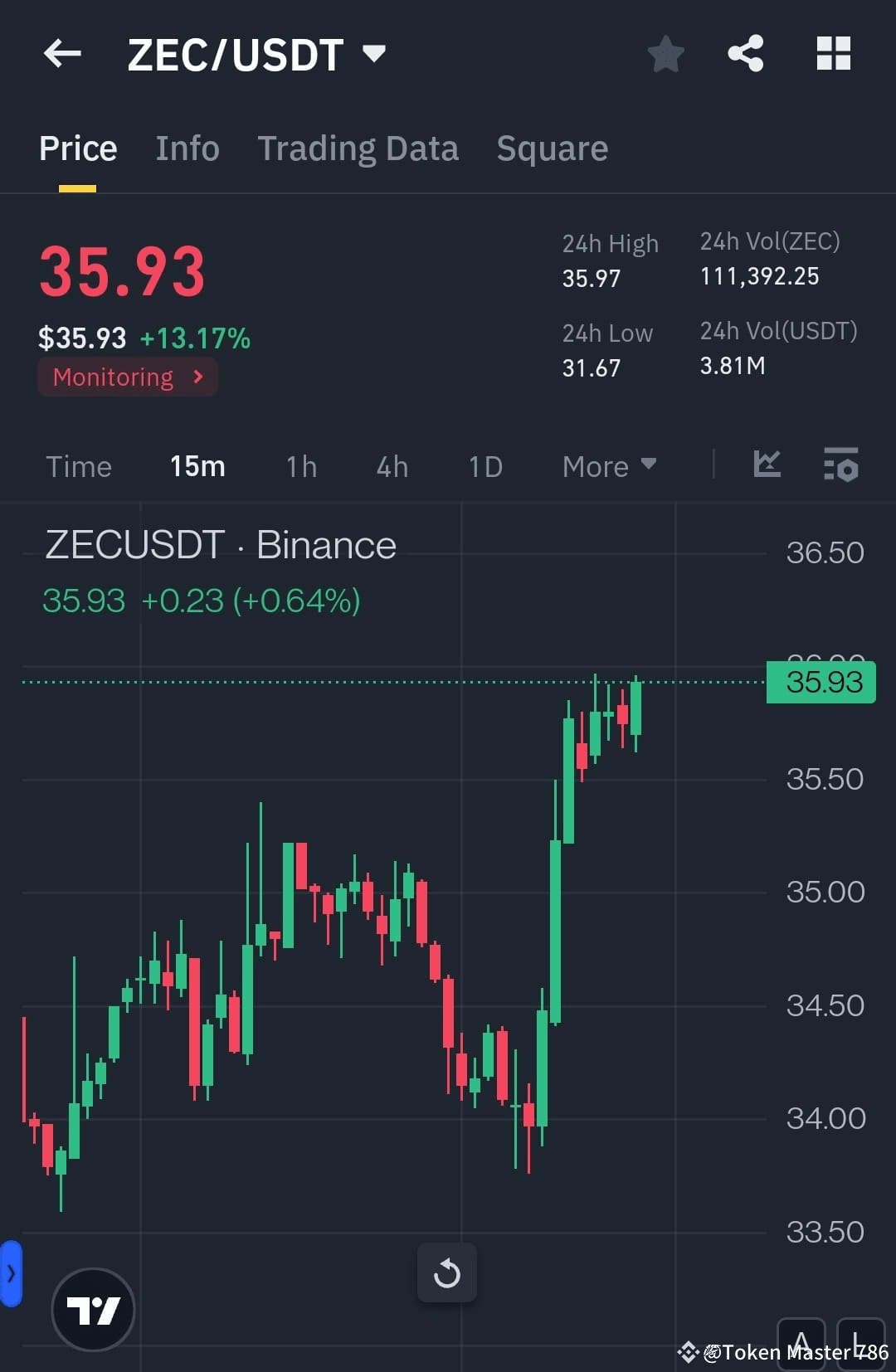Open the technical indicators settings icon

840,466
